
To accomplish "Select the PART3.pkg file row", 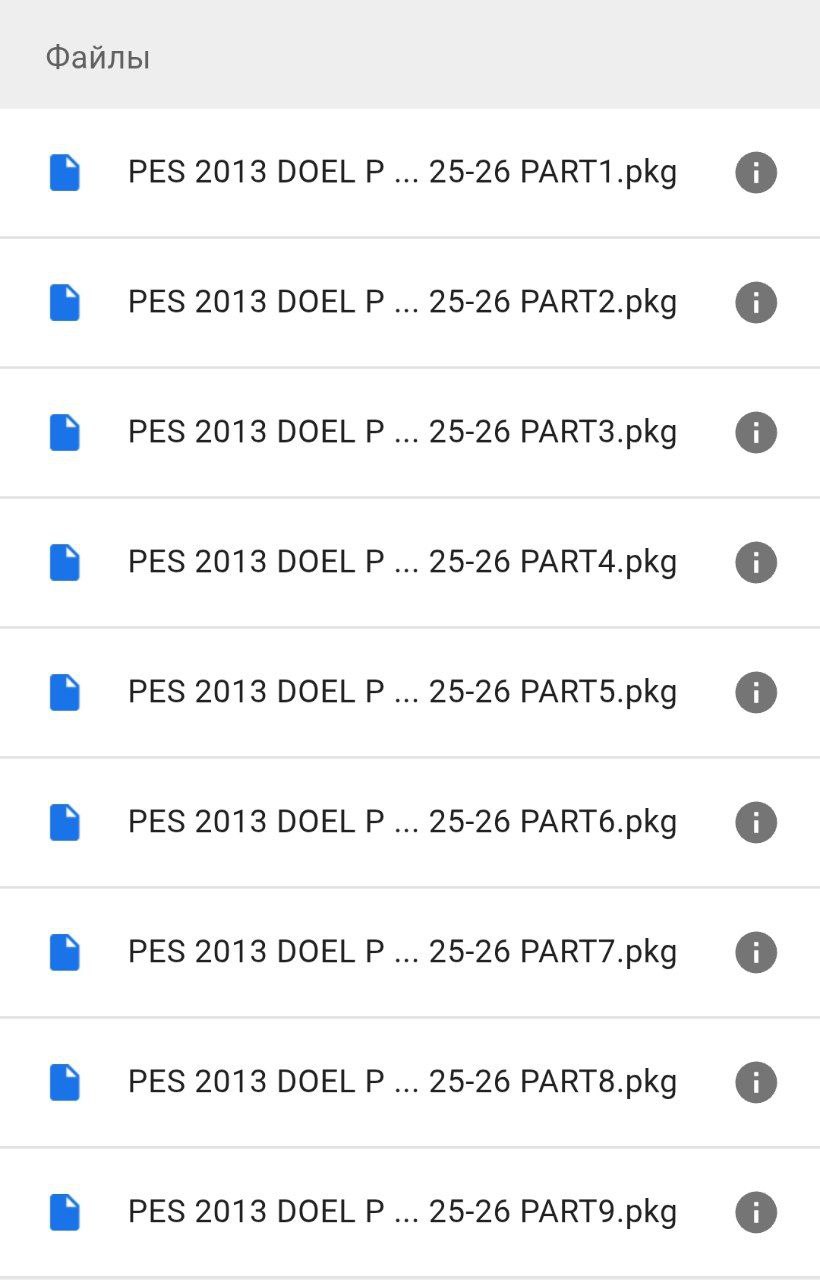I will (402, 432).
